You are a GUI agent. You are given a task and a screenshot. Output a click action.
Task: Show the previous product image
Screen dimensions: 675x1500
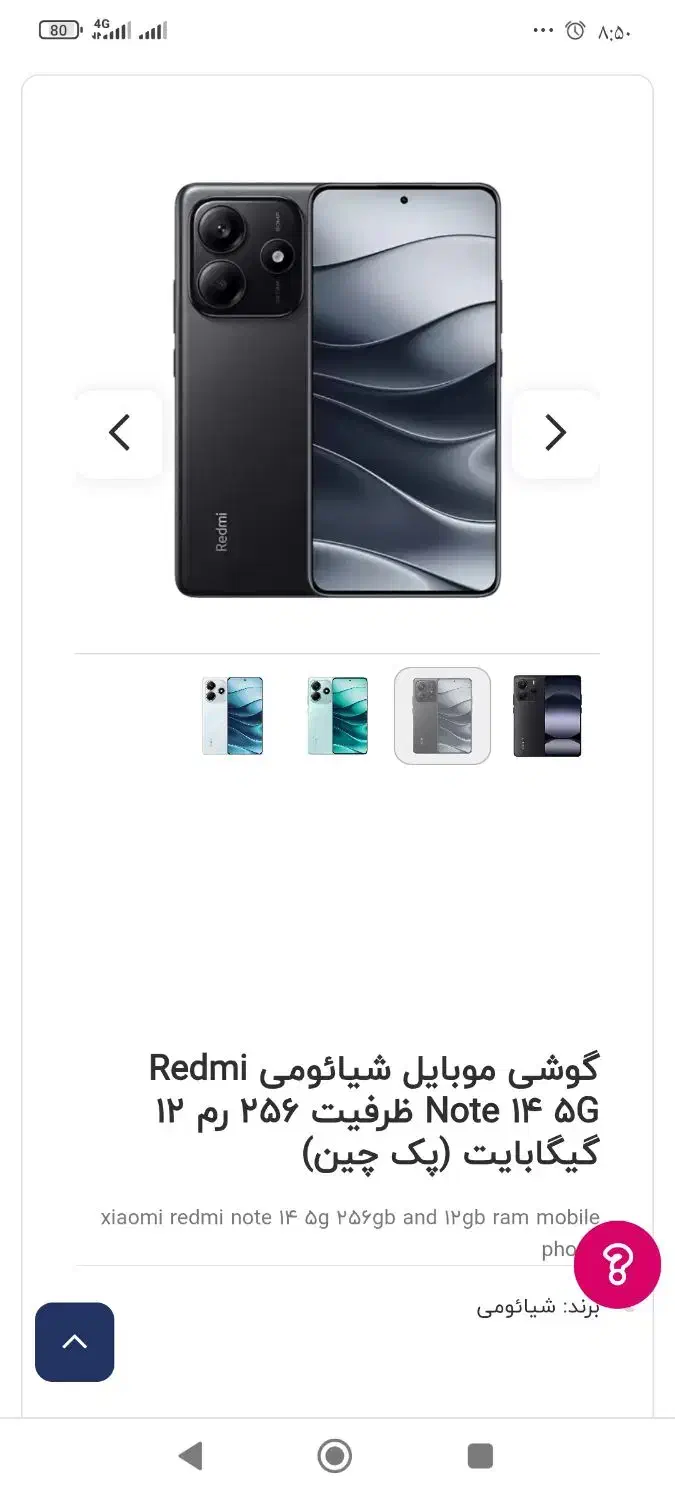[120, 433]
